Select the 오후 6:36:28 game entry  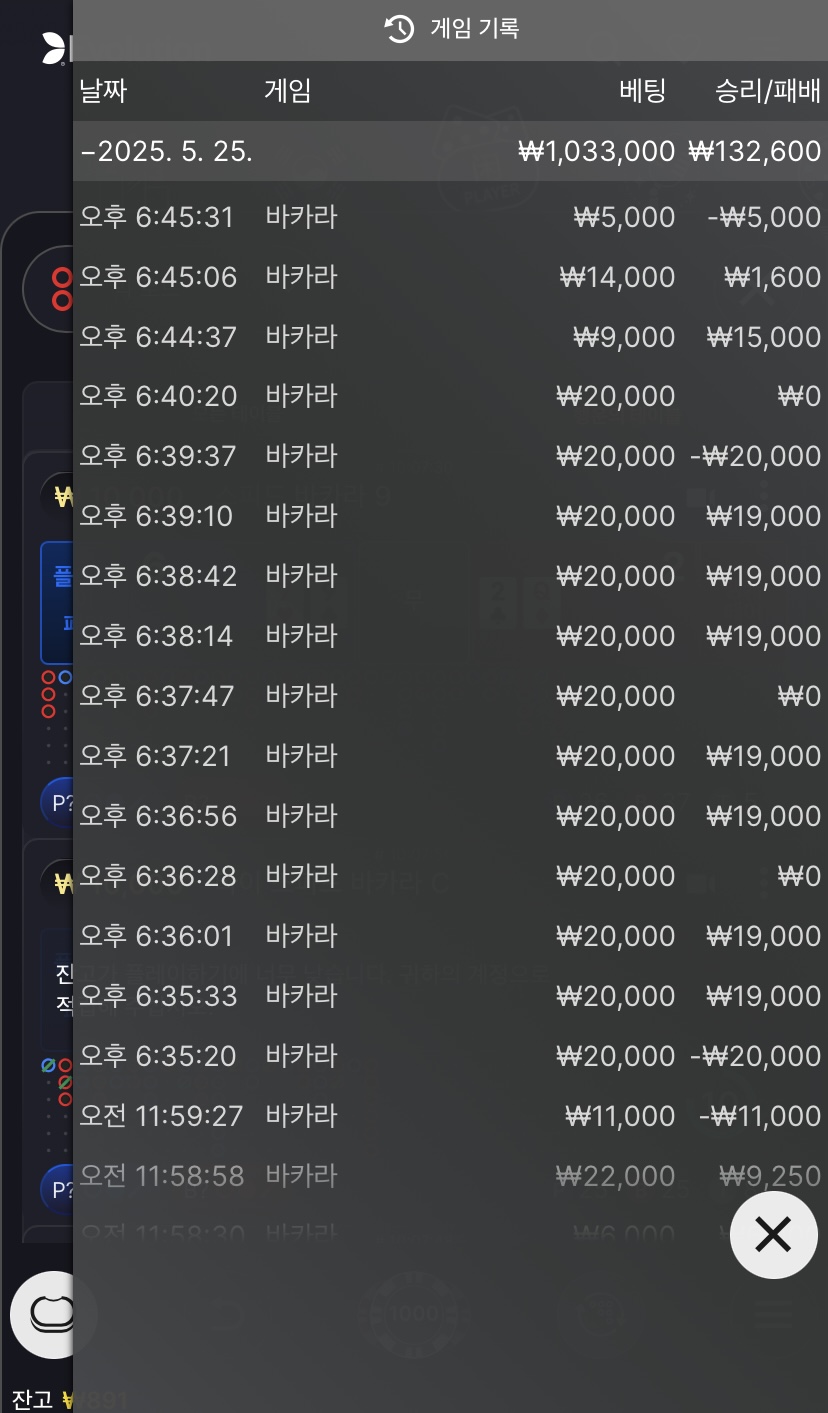click(x=450, y=876)
